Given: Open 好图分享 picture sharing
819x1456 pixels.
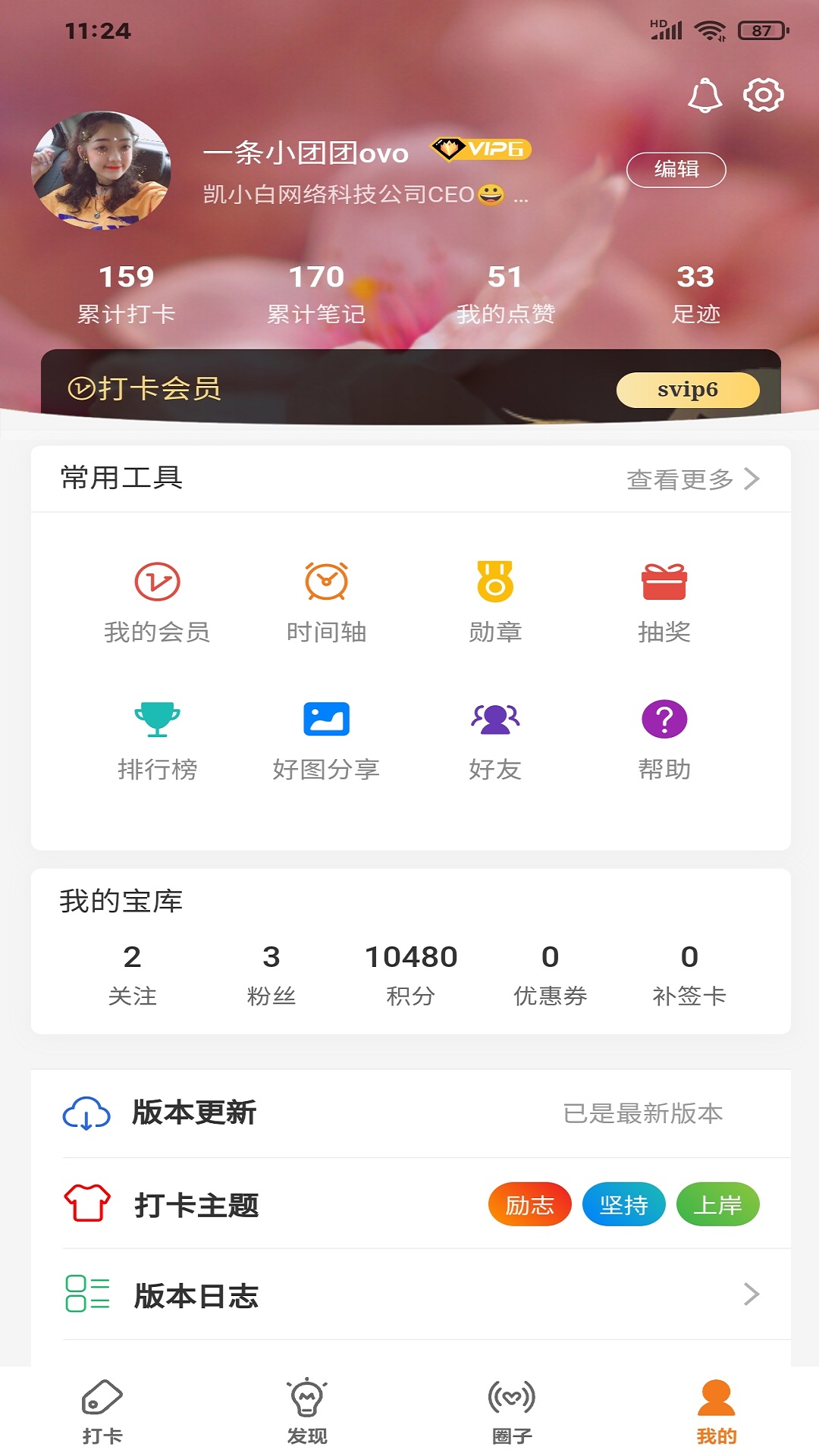Looking at the screenshot, I should pos(326,739).
